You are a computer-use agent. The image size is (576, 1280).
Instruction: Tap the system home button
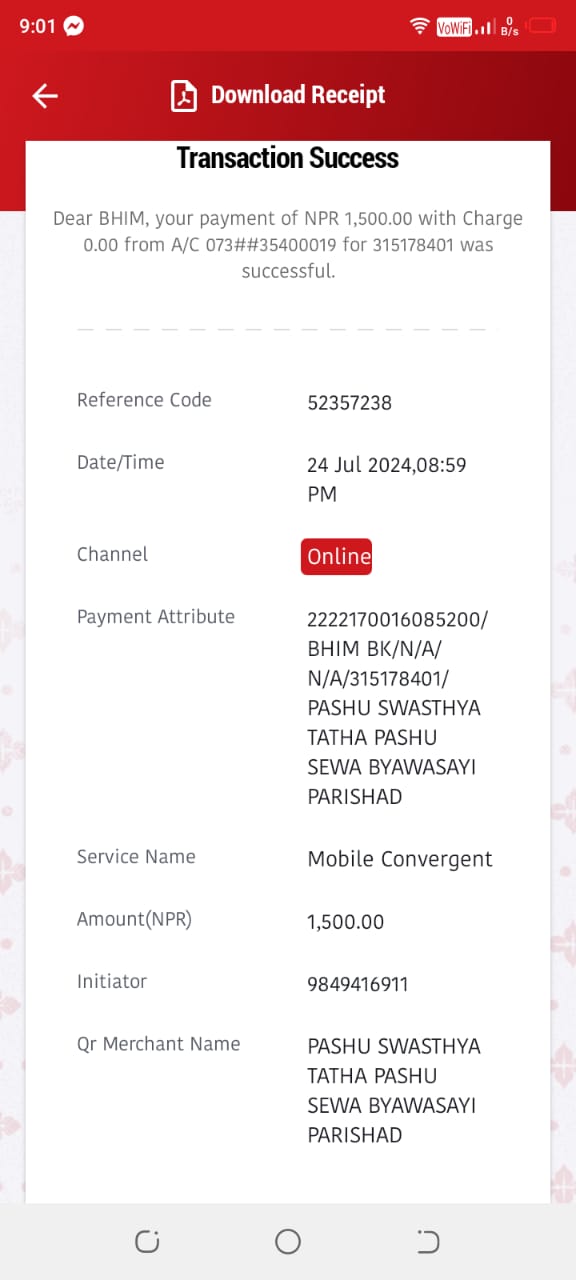tap(288, 1242)
